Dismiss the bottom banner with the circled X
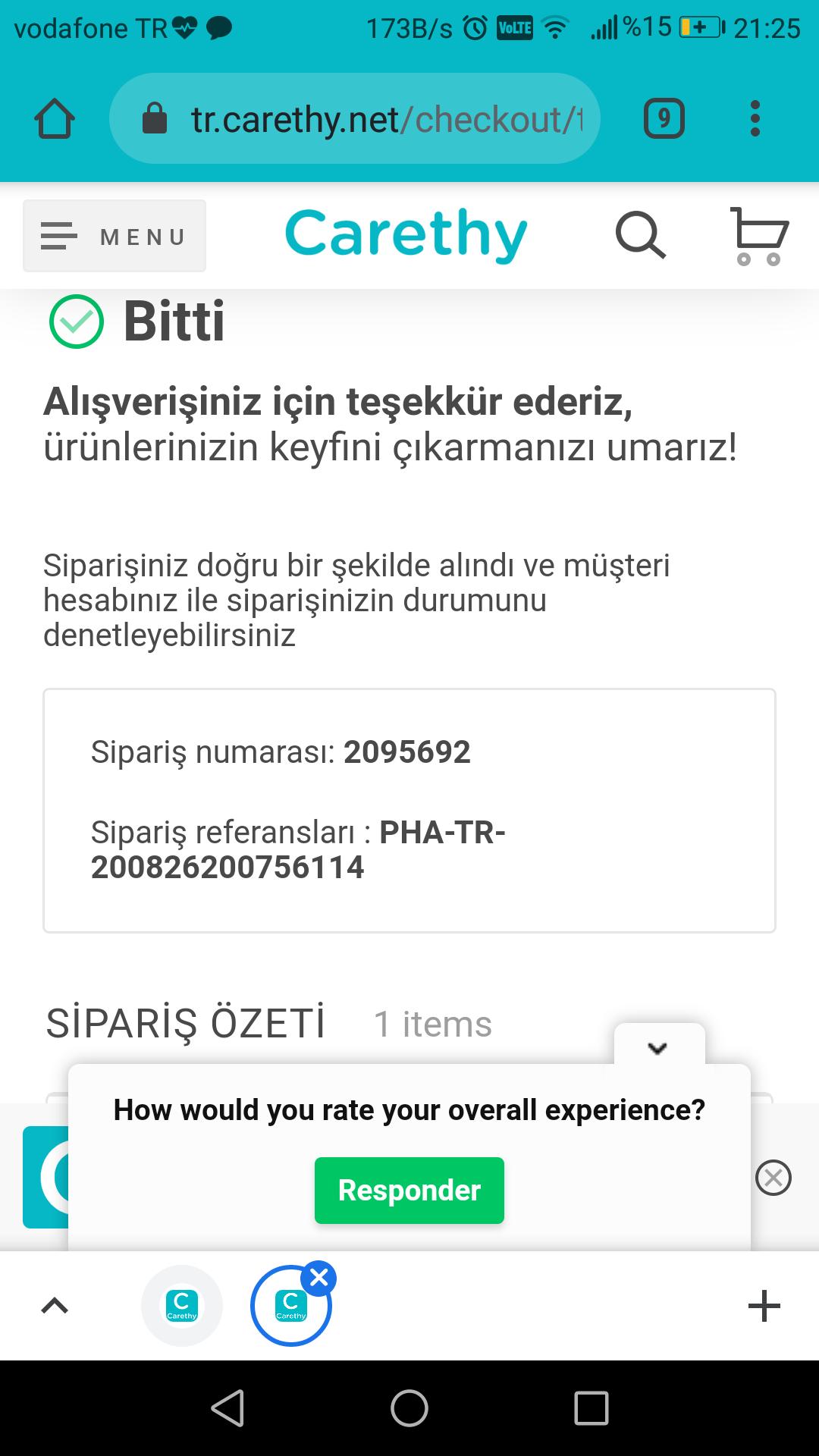The height and width of the screenshot is (1456, 819). (773, 1178)
